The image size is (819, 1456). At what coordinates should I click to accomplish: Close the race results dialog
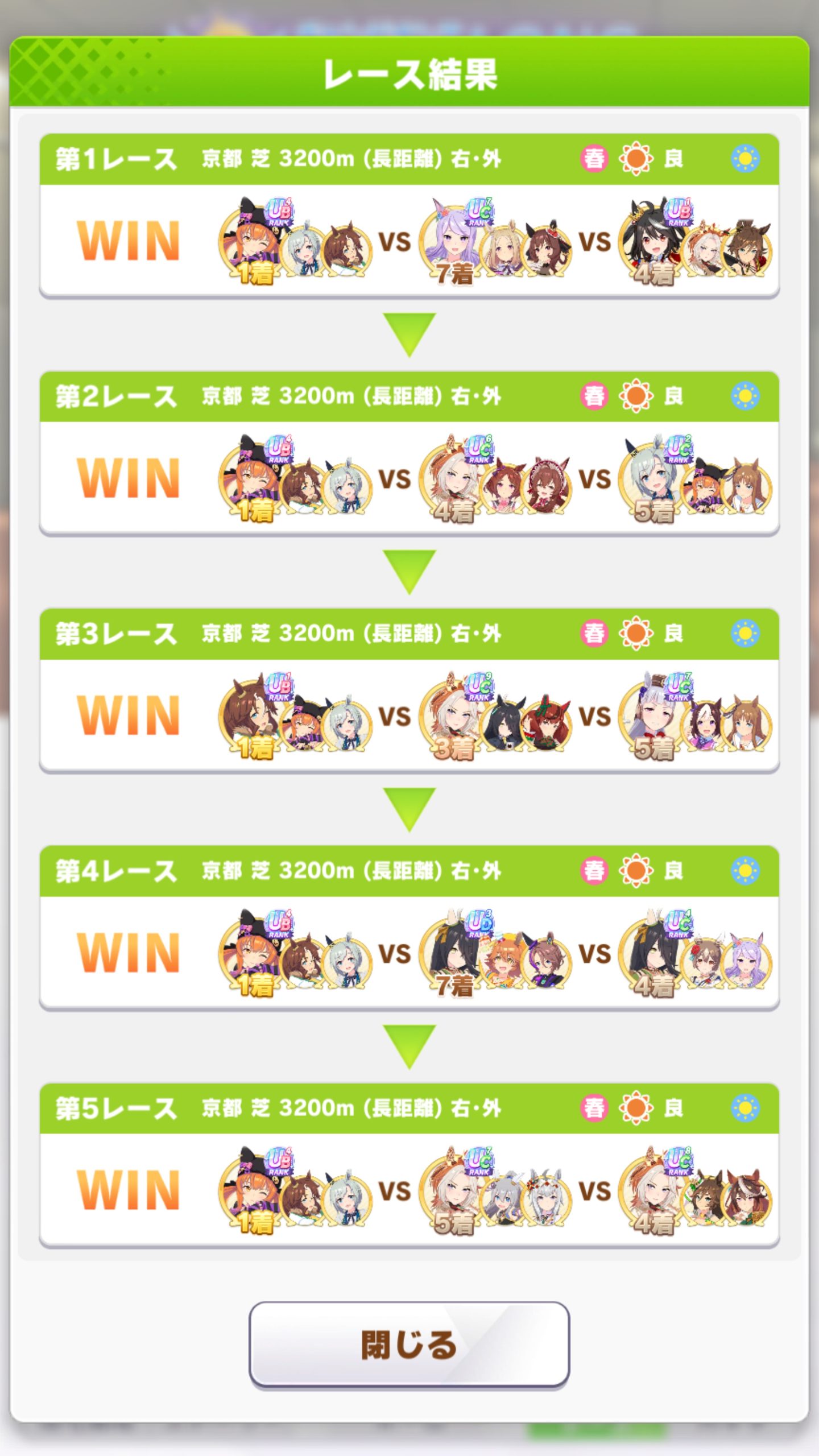click(x=409, y=1345)
